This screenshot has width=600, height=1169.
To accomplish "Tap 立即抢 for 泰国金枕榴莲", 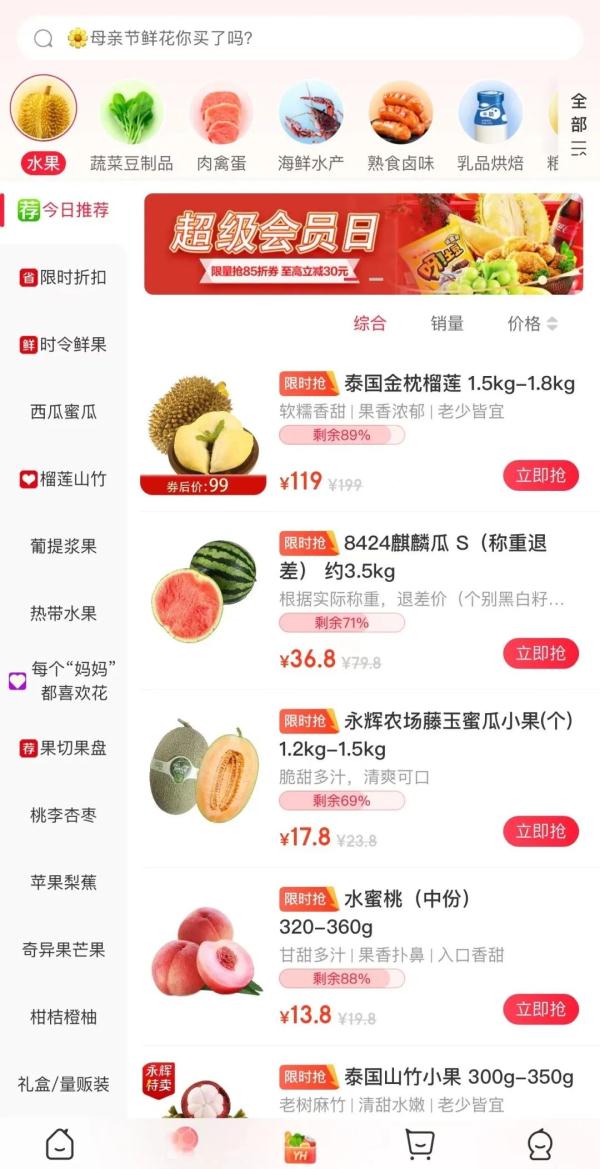I will (x=541, y=475).
